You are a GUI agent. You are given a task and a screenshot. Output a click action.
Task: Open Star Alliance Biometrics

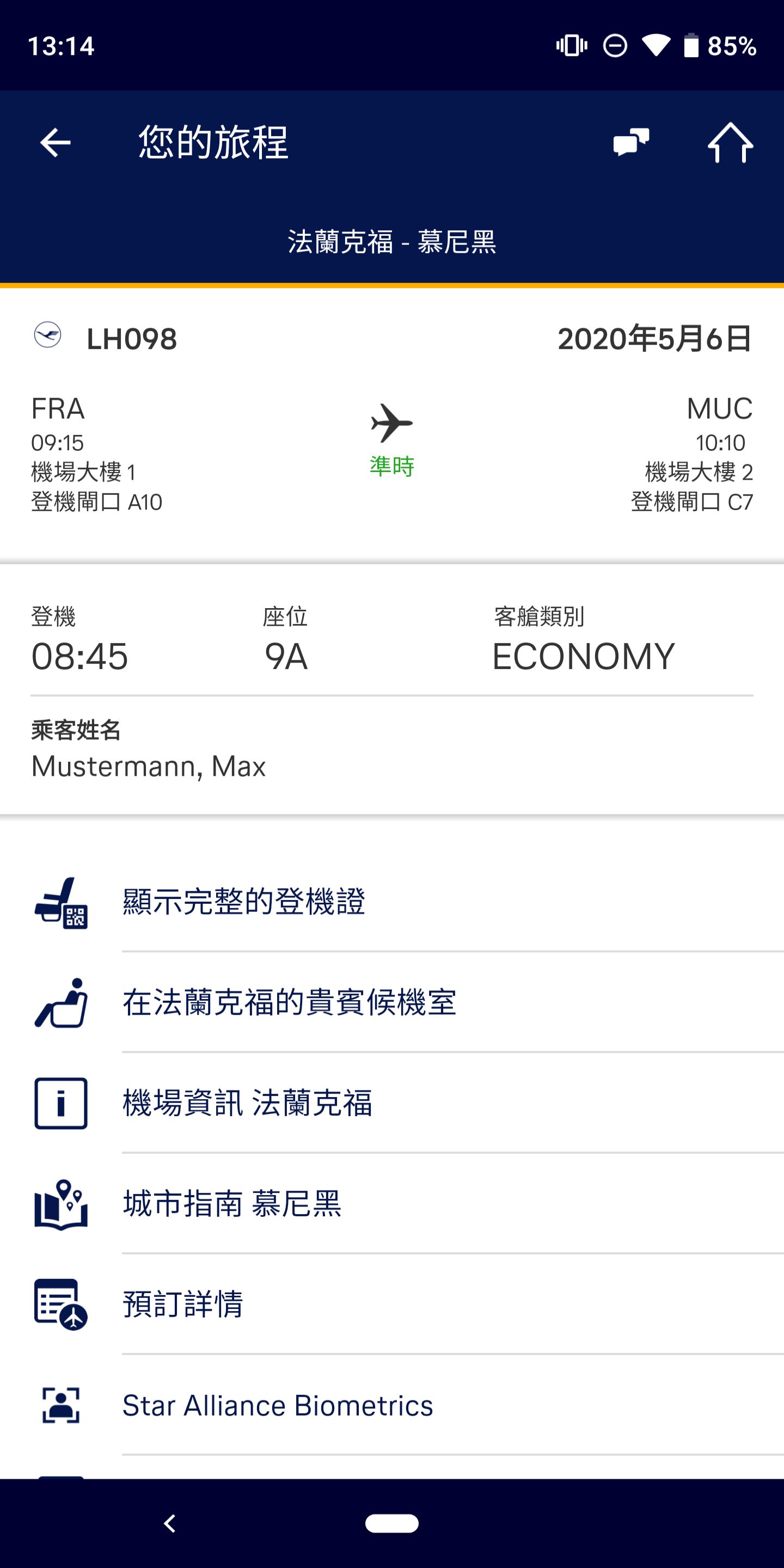278,1405
